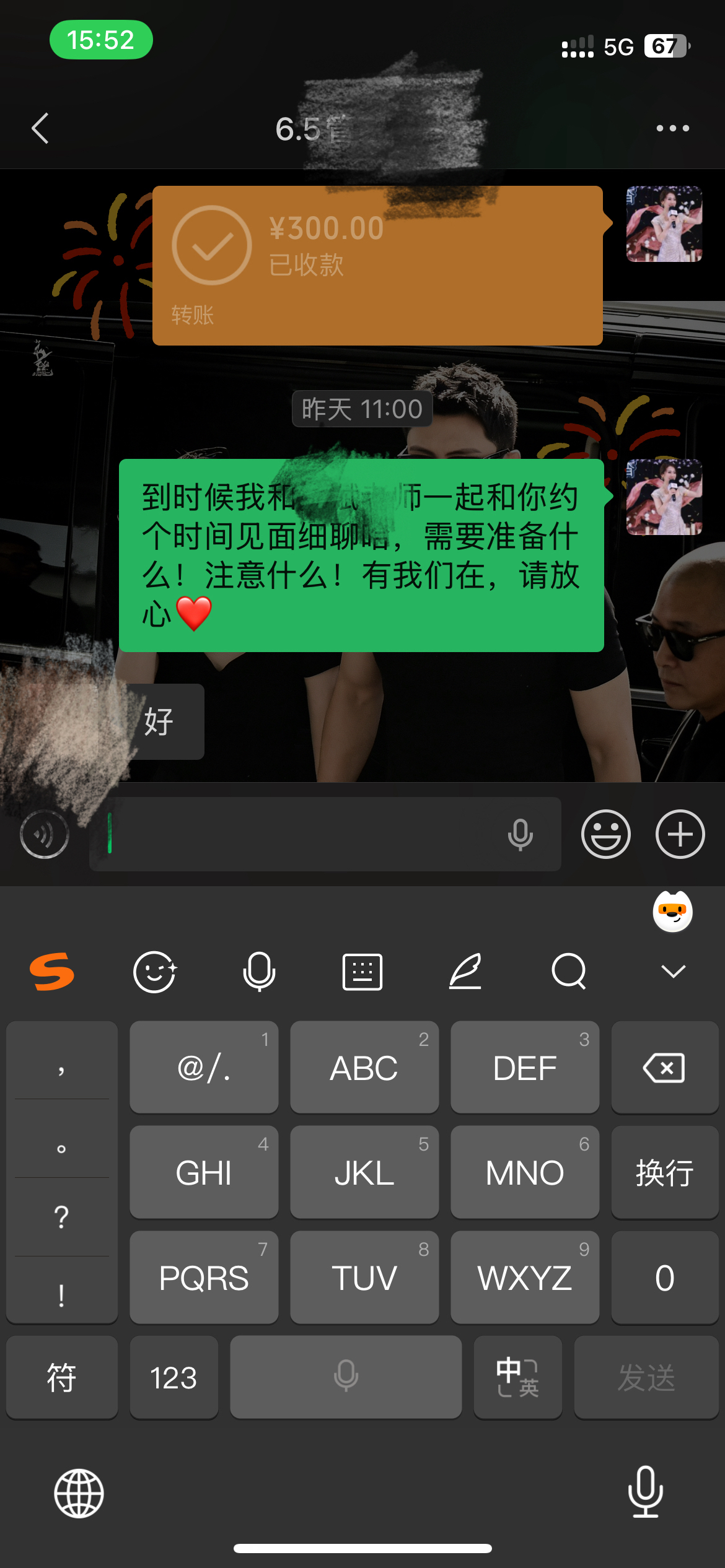
Task: Go back from this chat
Action: tap(40, 129)
